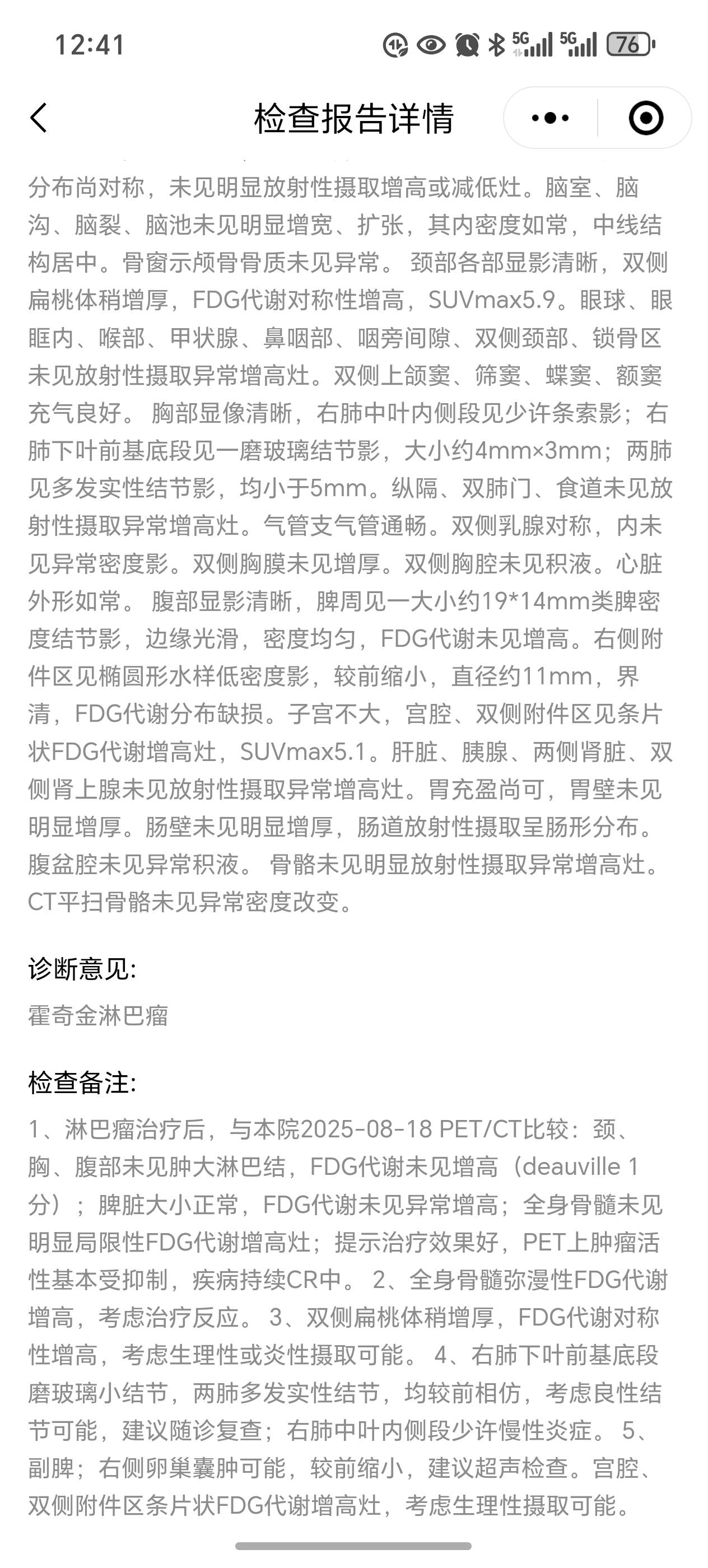Go back from the report details page

[39, 118]
